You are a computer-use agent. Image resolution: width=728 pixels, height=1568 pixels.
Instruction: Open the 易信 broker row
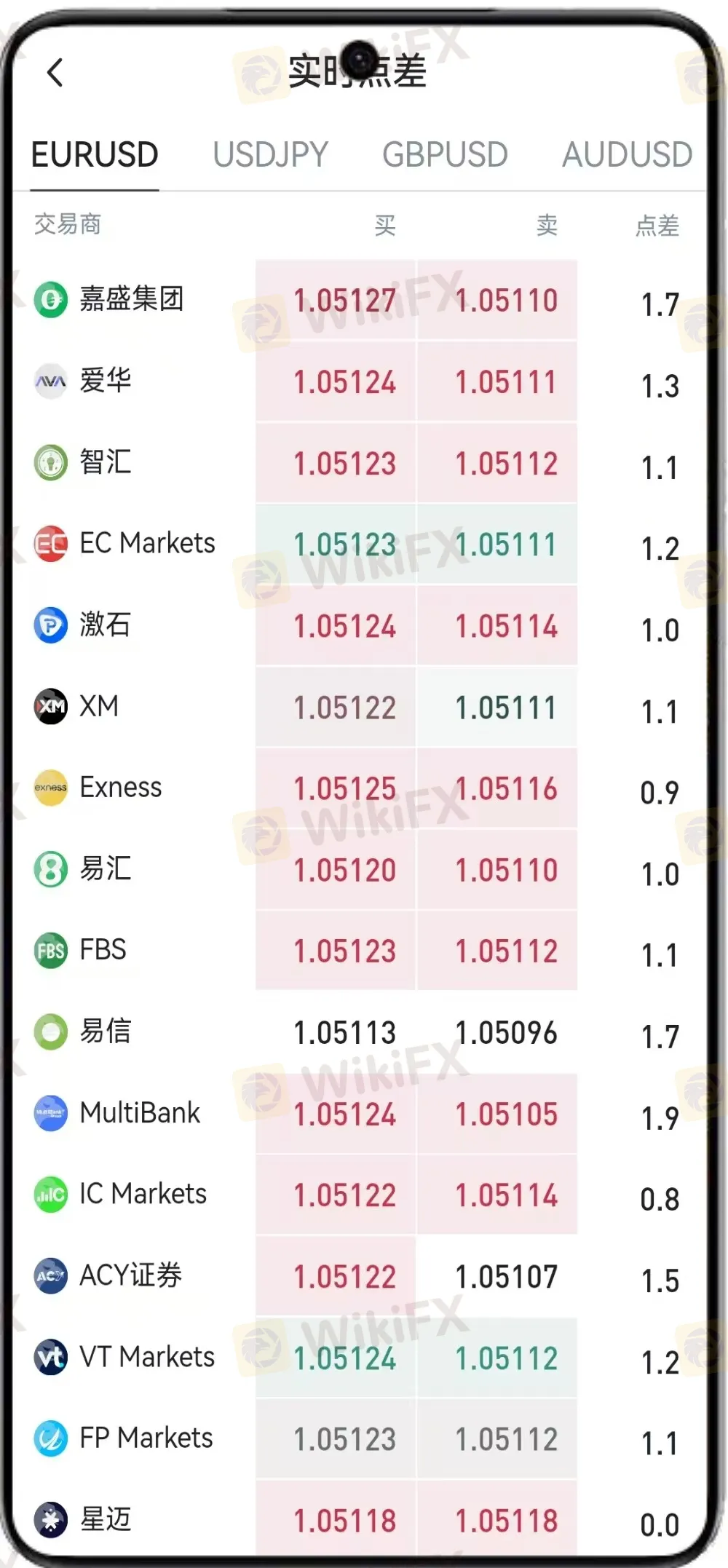tap(106, 1032)
